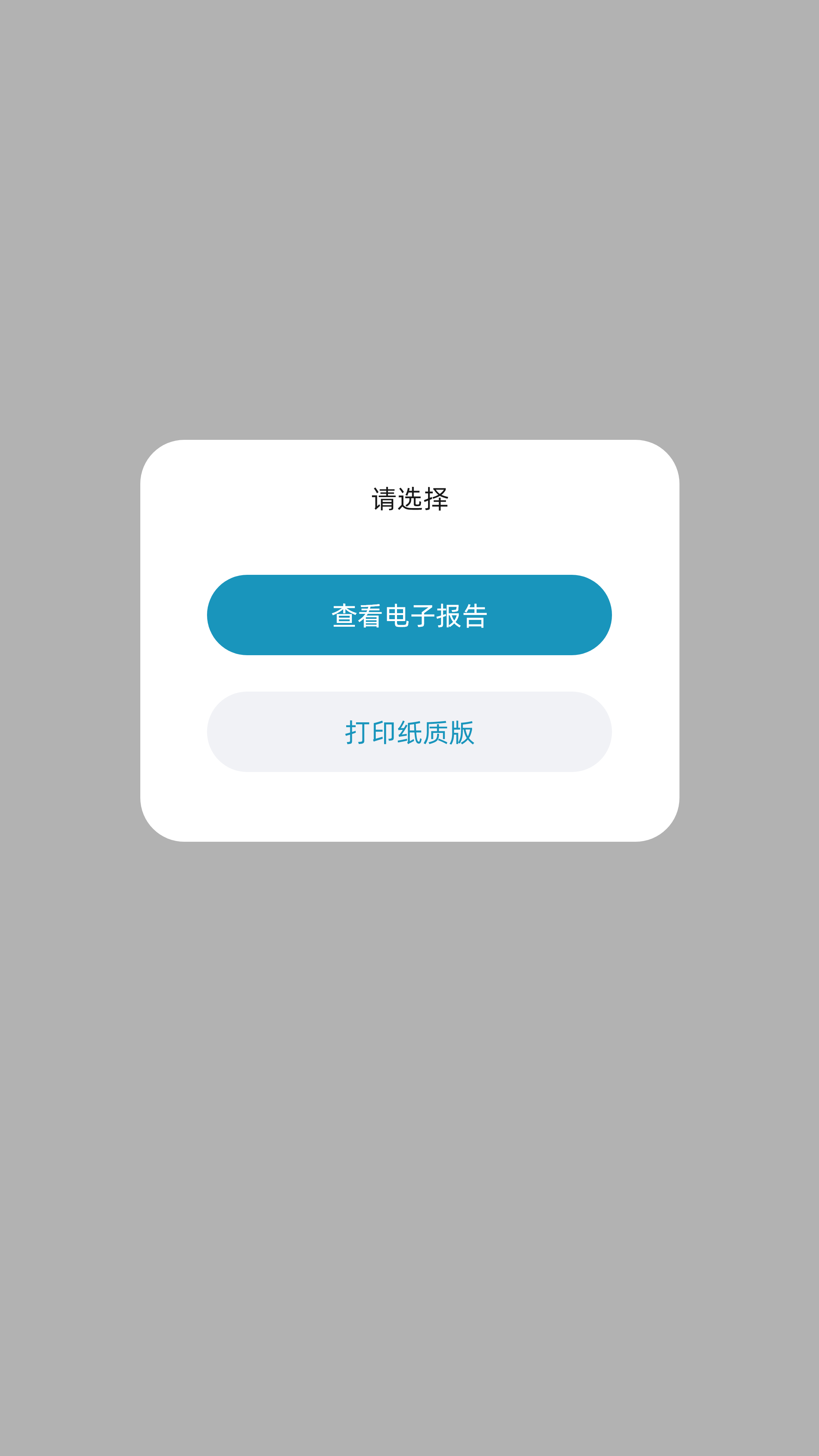Click above the dialog on gray area
Screen dimensions: 819x1456
point(409,226)
